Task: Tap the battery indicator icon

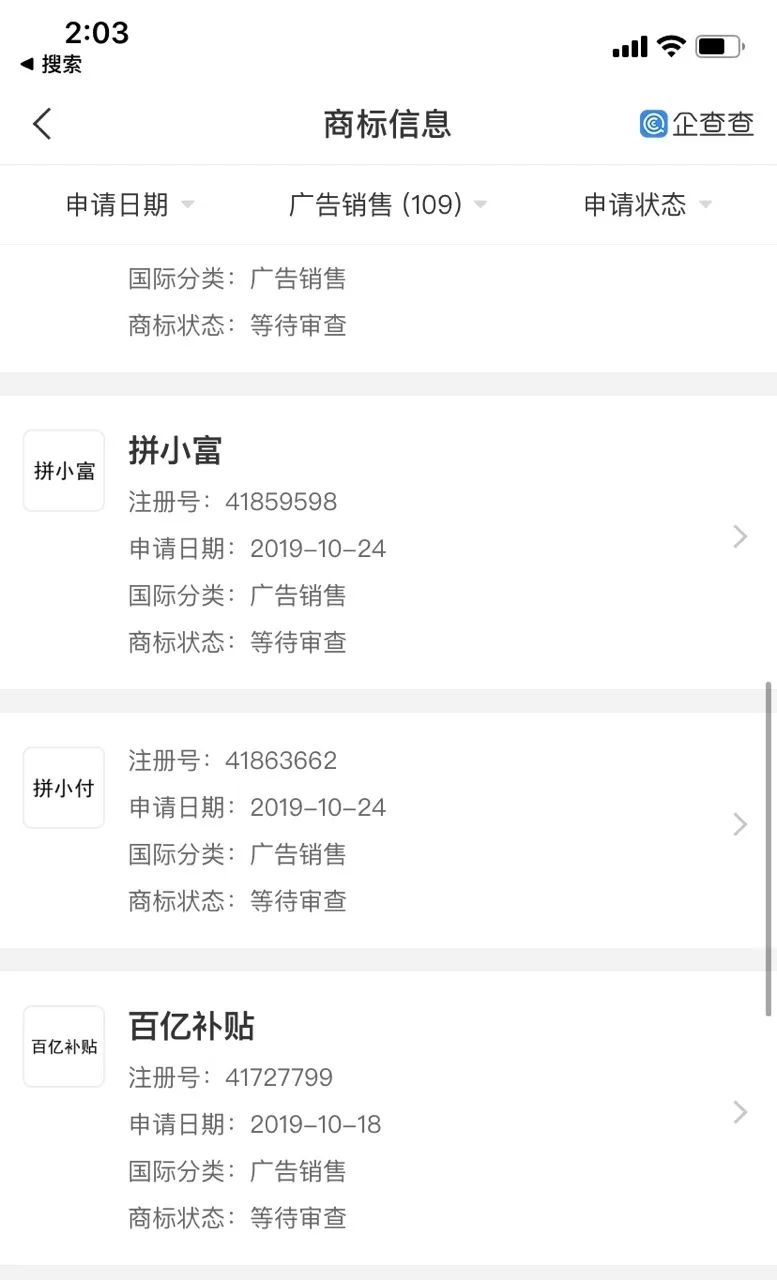Action: point(715,44)
